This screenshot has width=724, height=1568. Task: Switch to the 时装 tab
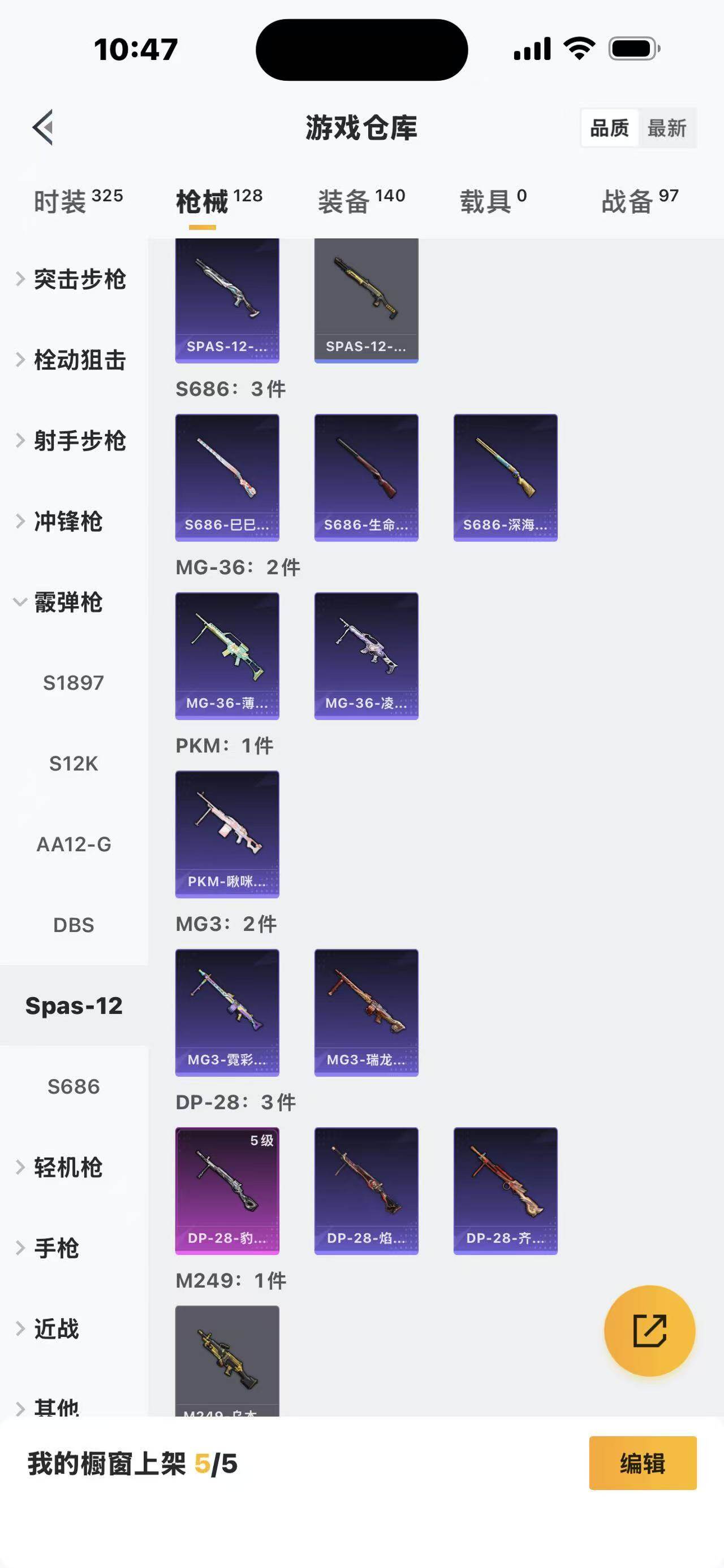[77, 201]
